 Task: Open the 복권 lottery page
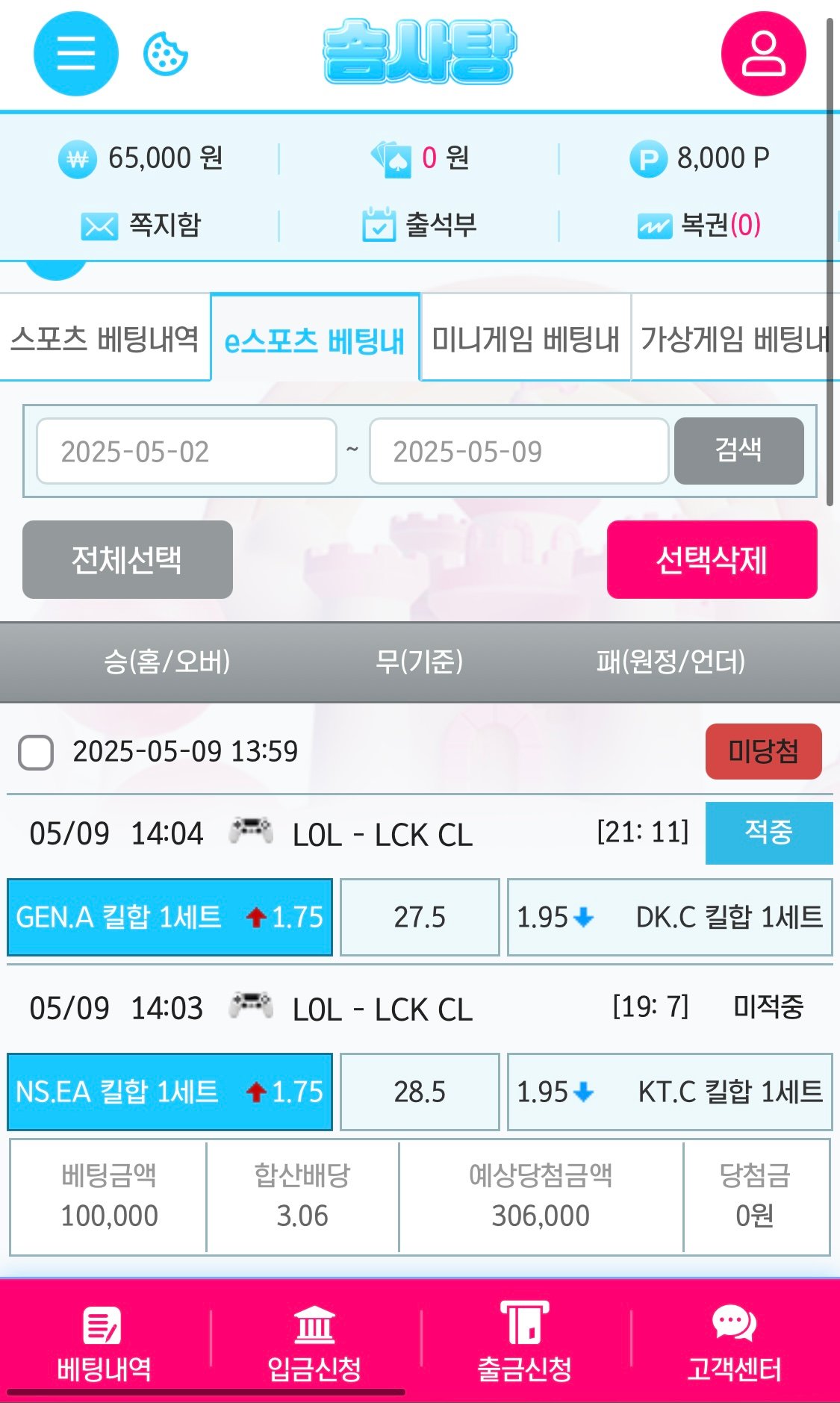tap(699, 225)
